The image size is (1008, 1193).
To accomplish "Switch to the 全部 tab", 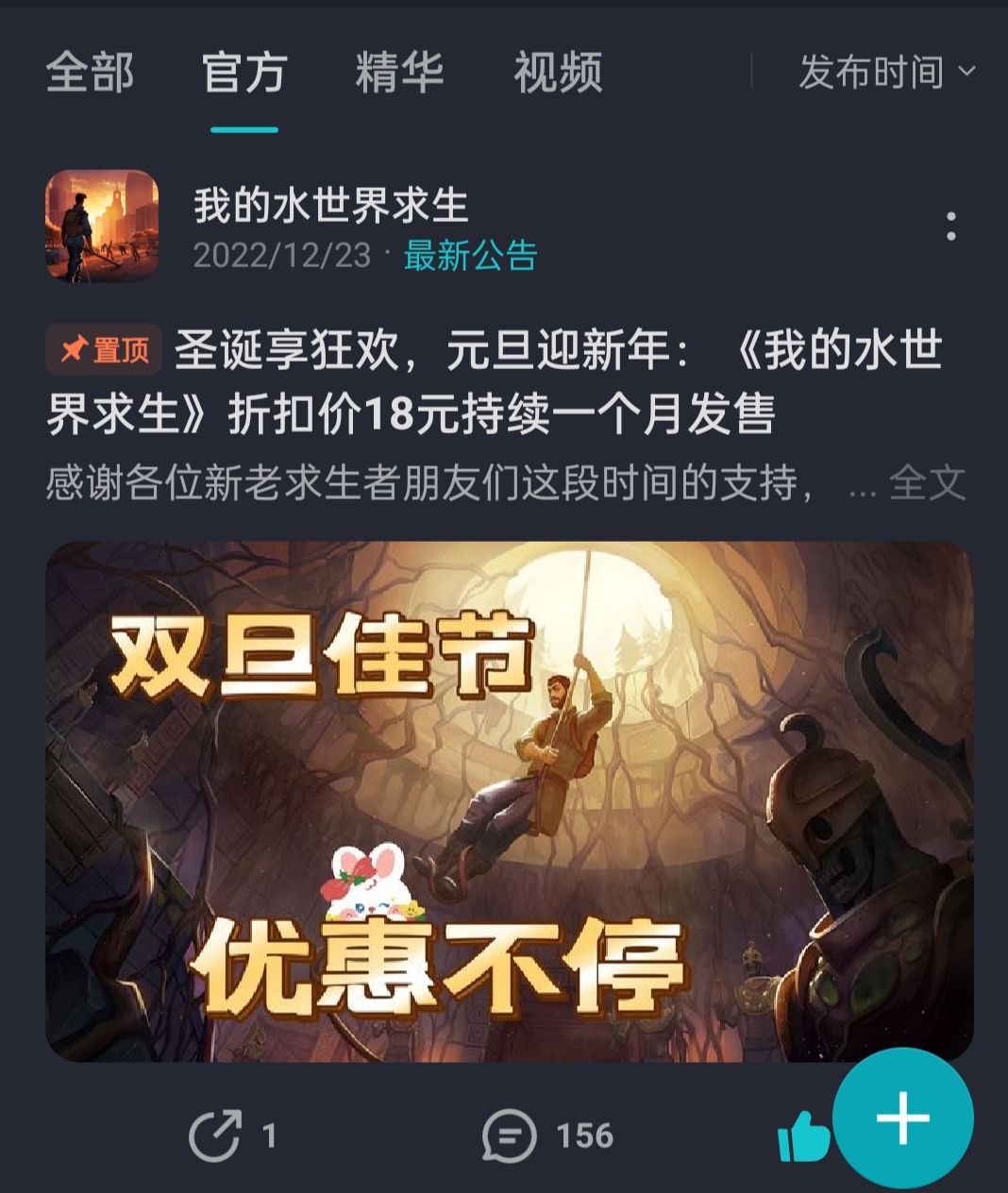I will 90,73.
